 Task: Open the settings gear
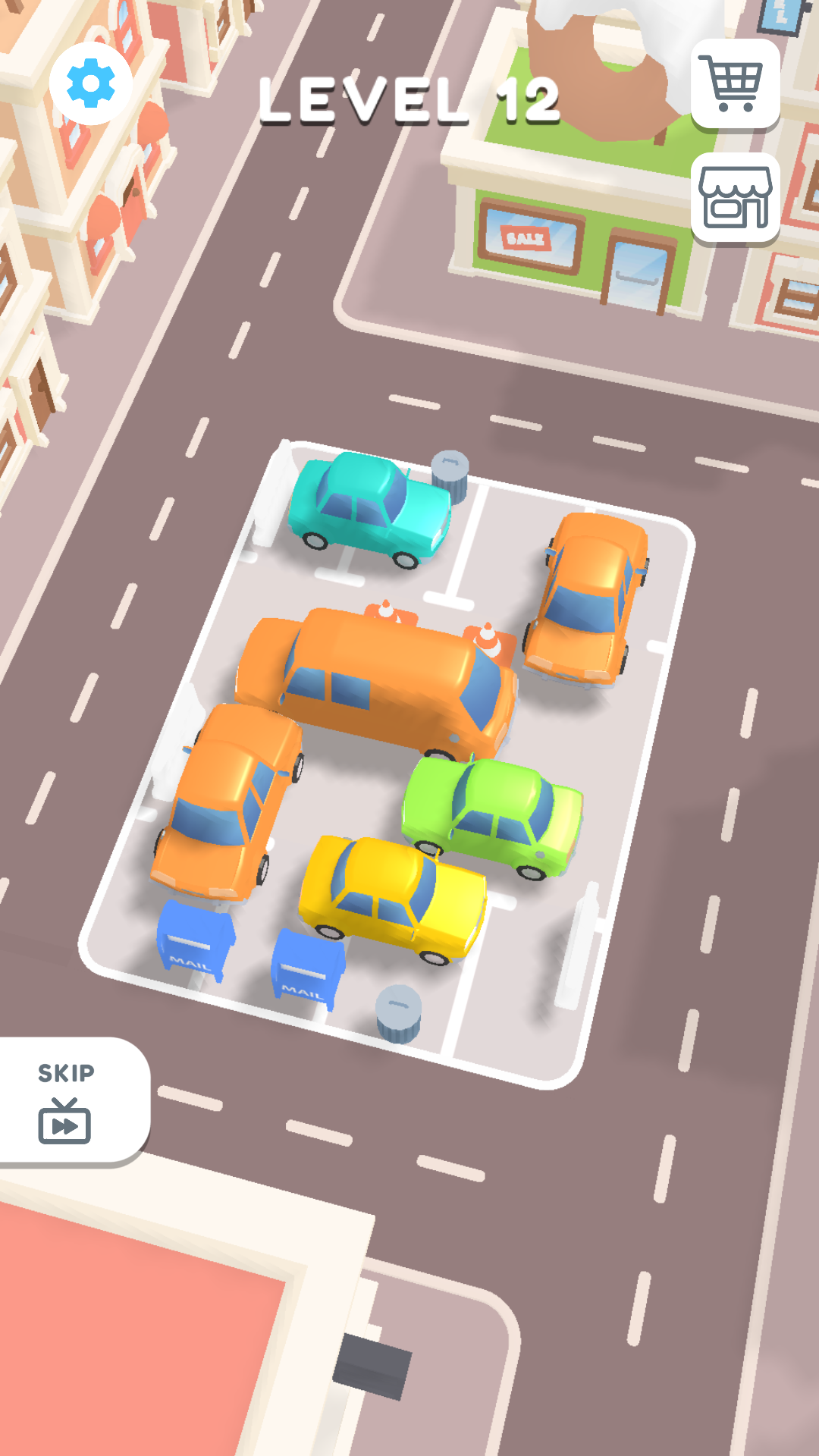91,83
